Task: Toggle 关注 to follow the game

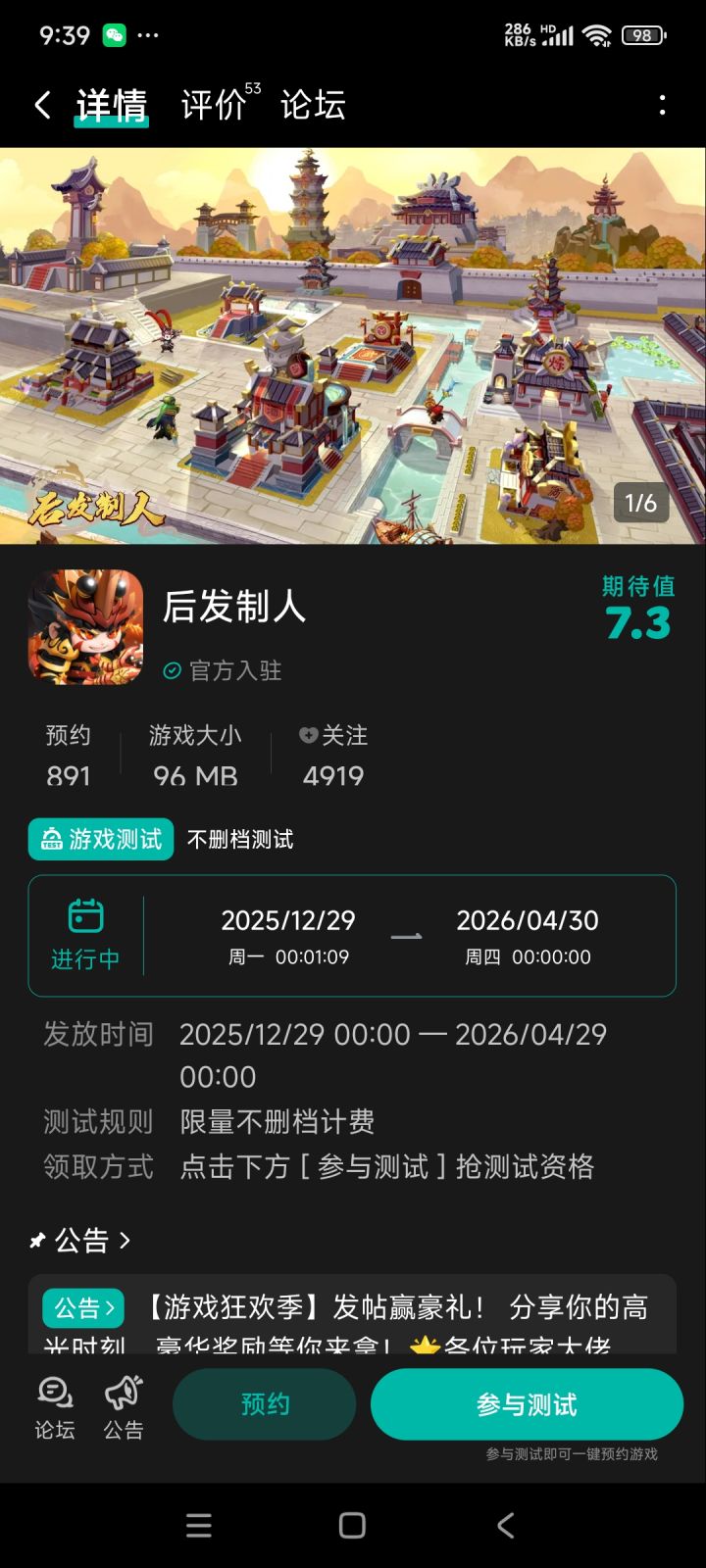Action: (x=333, y=737)
